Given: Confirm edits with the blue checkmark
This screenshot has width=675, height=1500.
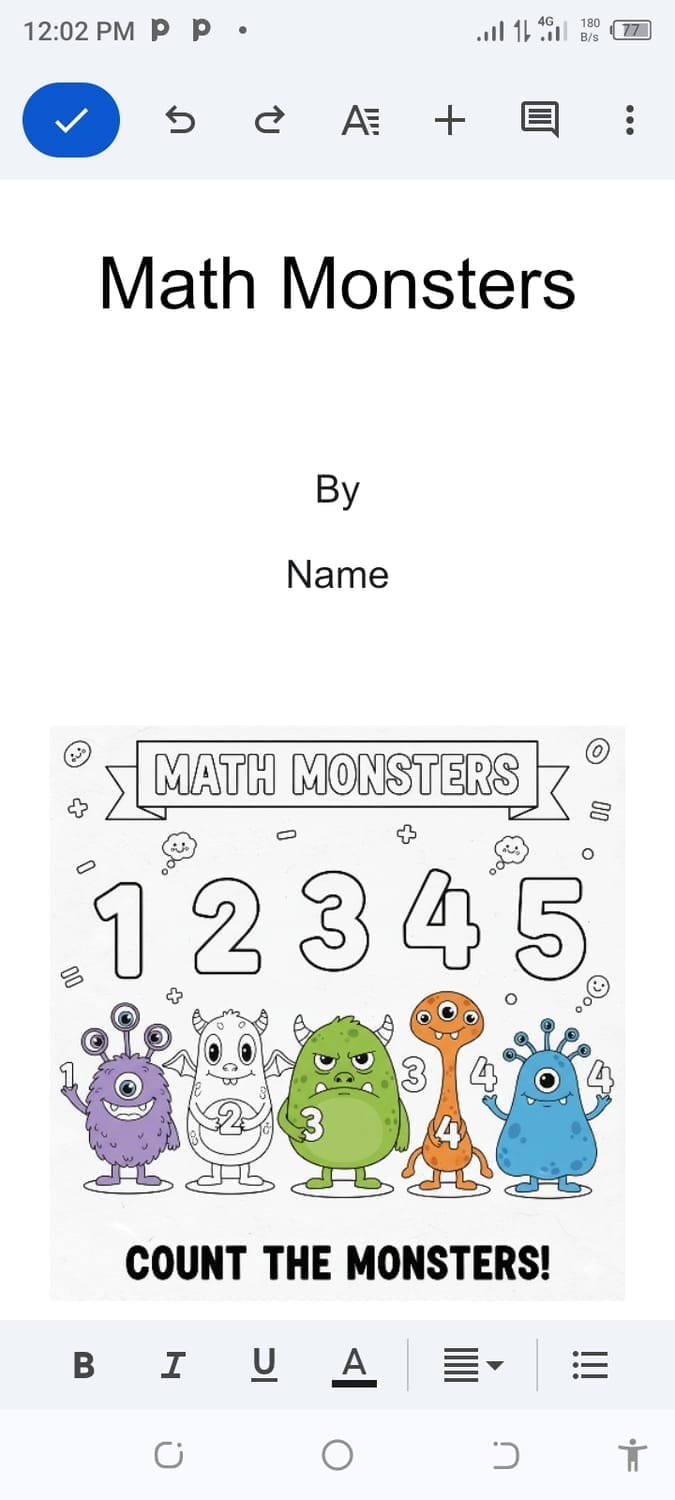Looking at the screenshot, I should 71,121.
